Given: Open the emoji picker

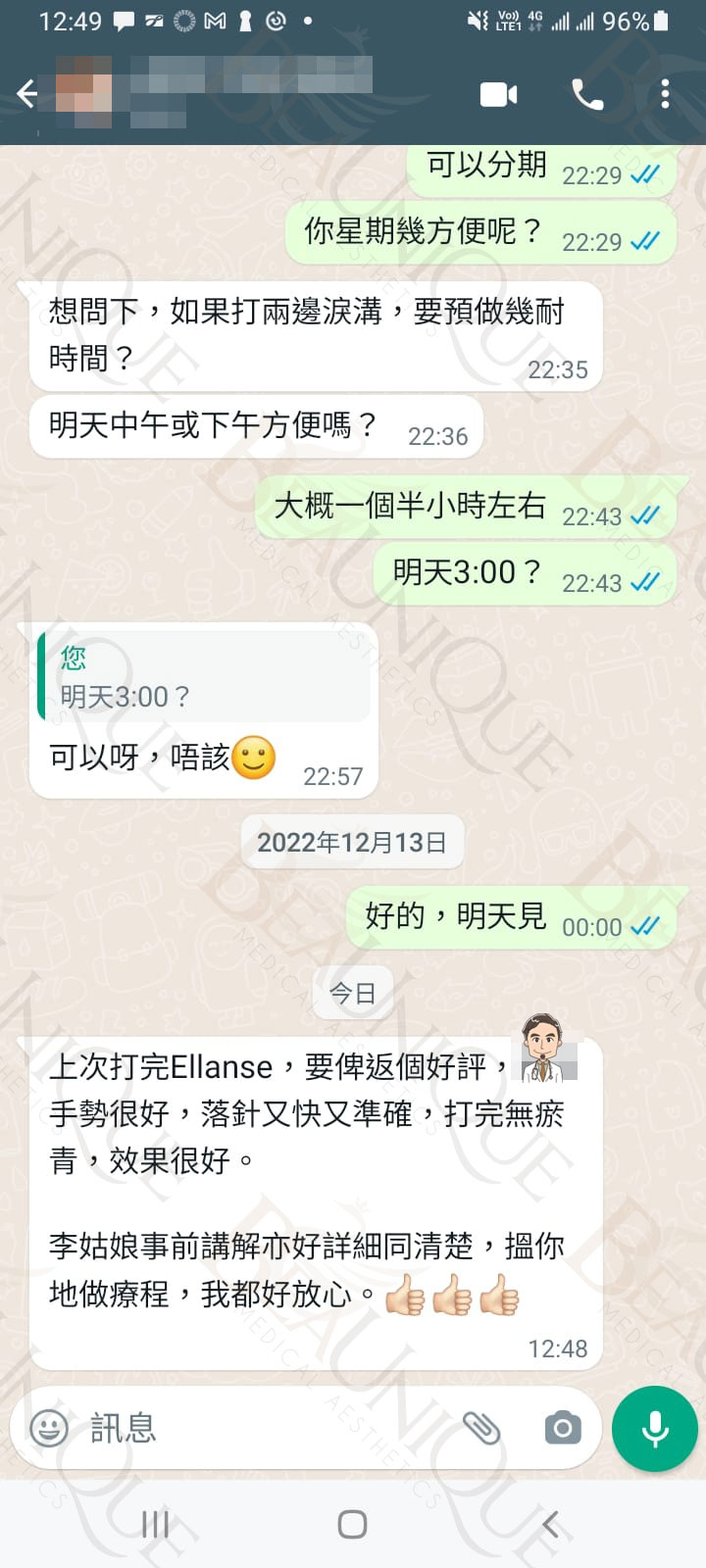Looking at the screenshot, I should pyautogui.click(x=49, y=1428).
